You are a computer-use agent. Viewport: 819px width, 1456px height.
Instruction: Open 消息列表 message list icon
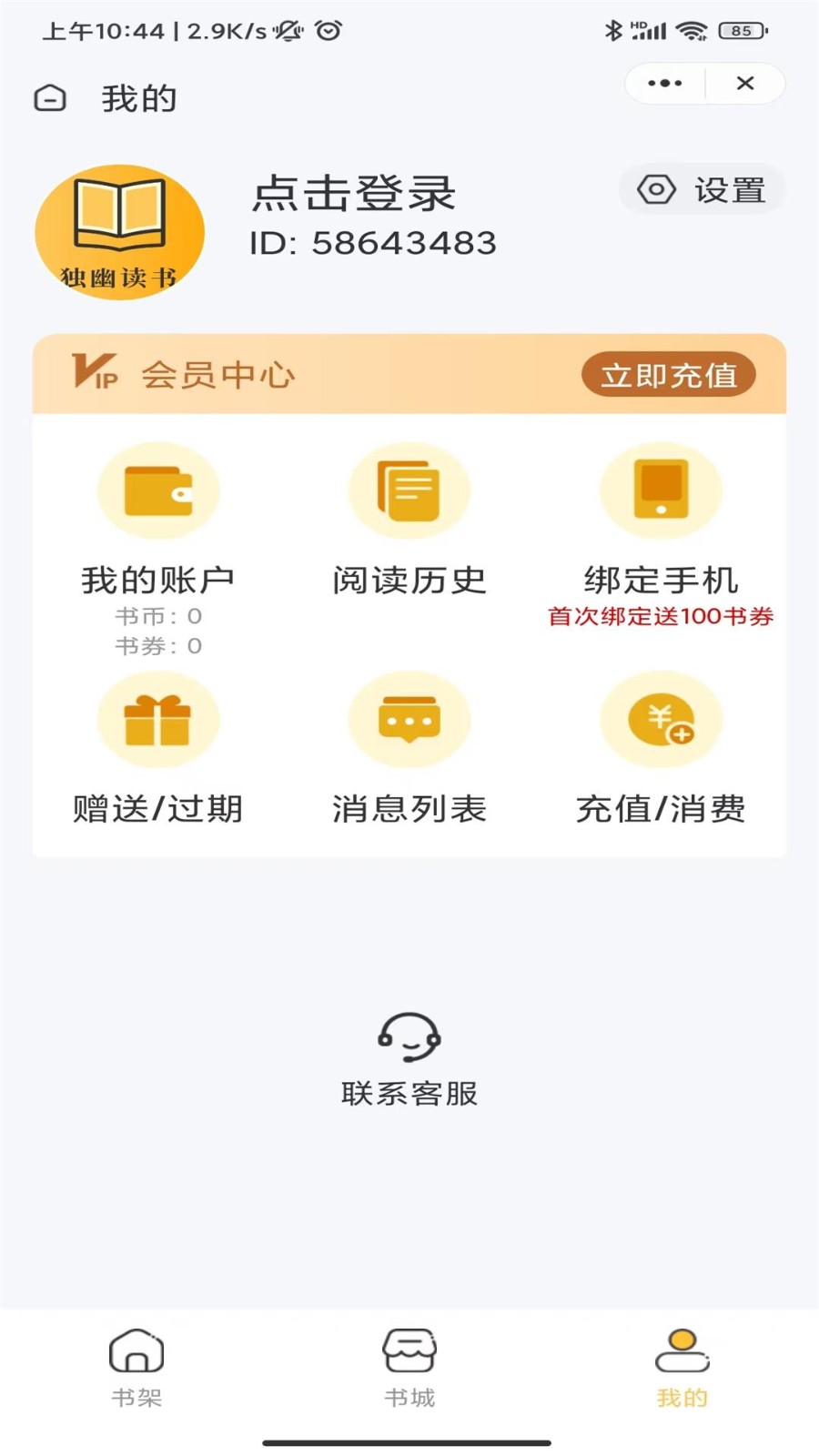tap(409, 719)
